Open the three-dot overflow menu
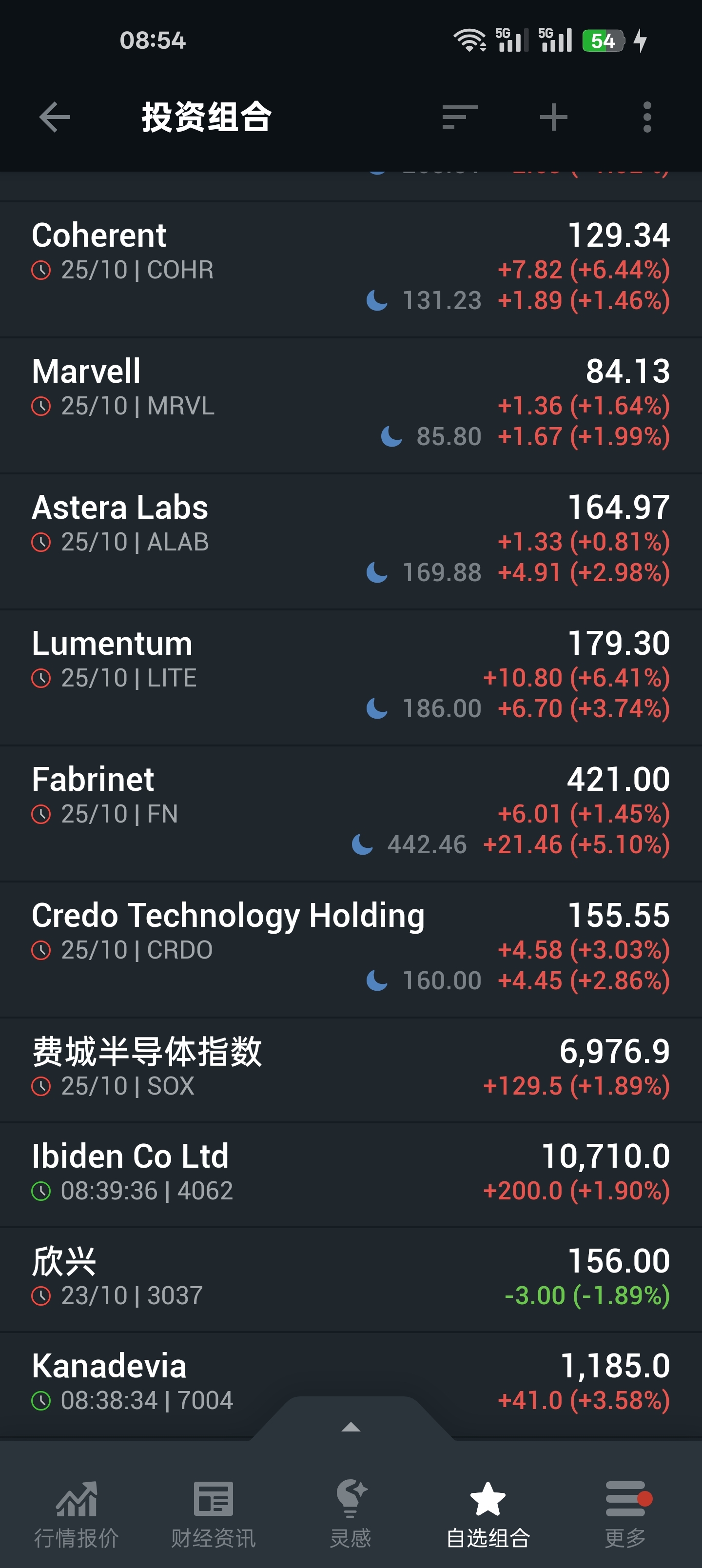This screenshot has height=1568, width=702. point(647,117)
